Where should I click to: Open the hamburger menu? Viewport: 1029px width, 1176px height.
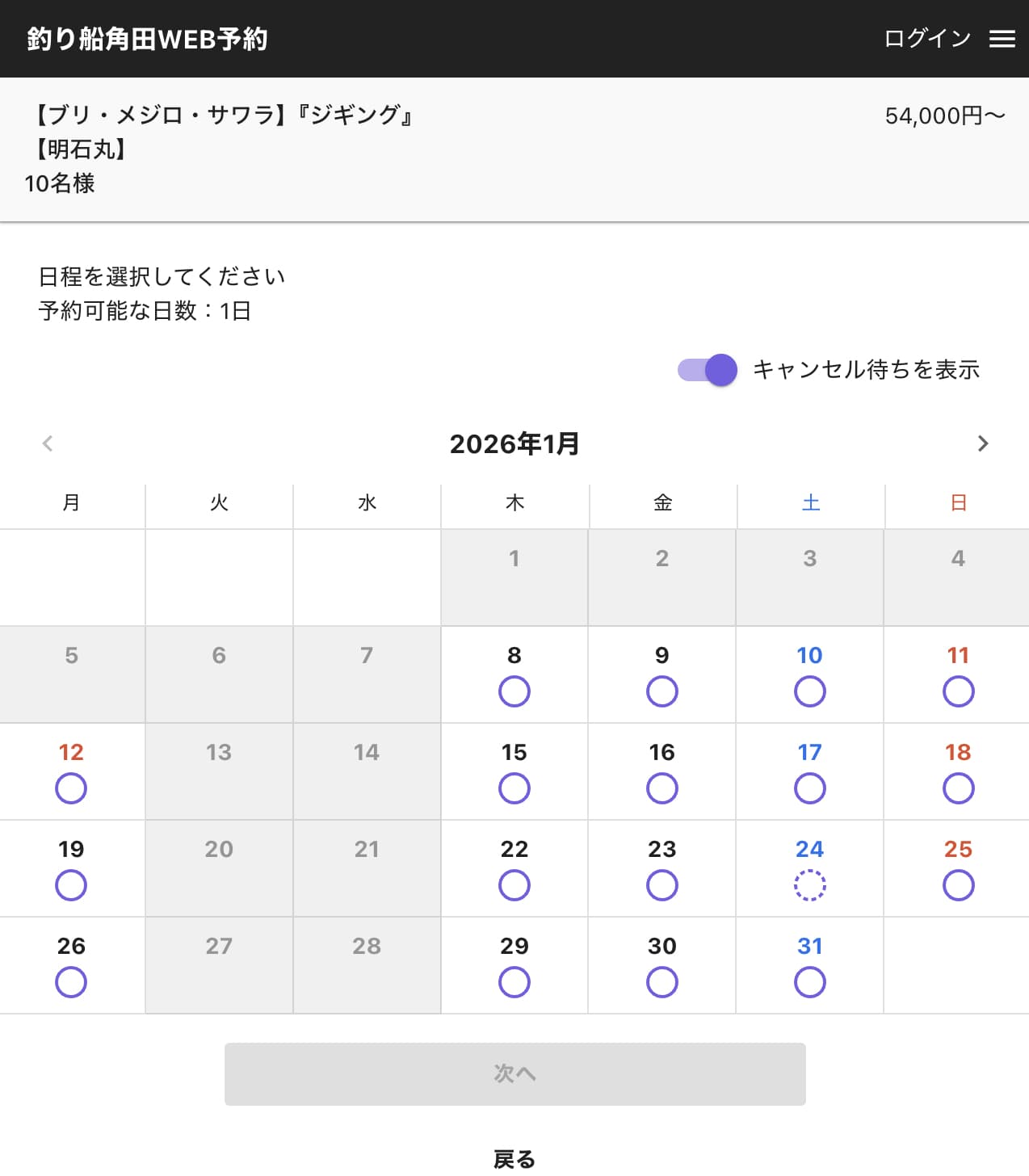click(1002, 39)
